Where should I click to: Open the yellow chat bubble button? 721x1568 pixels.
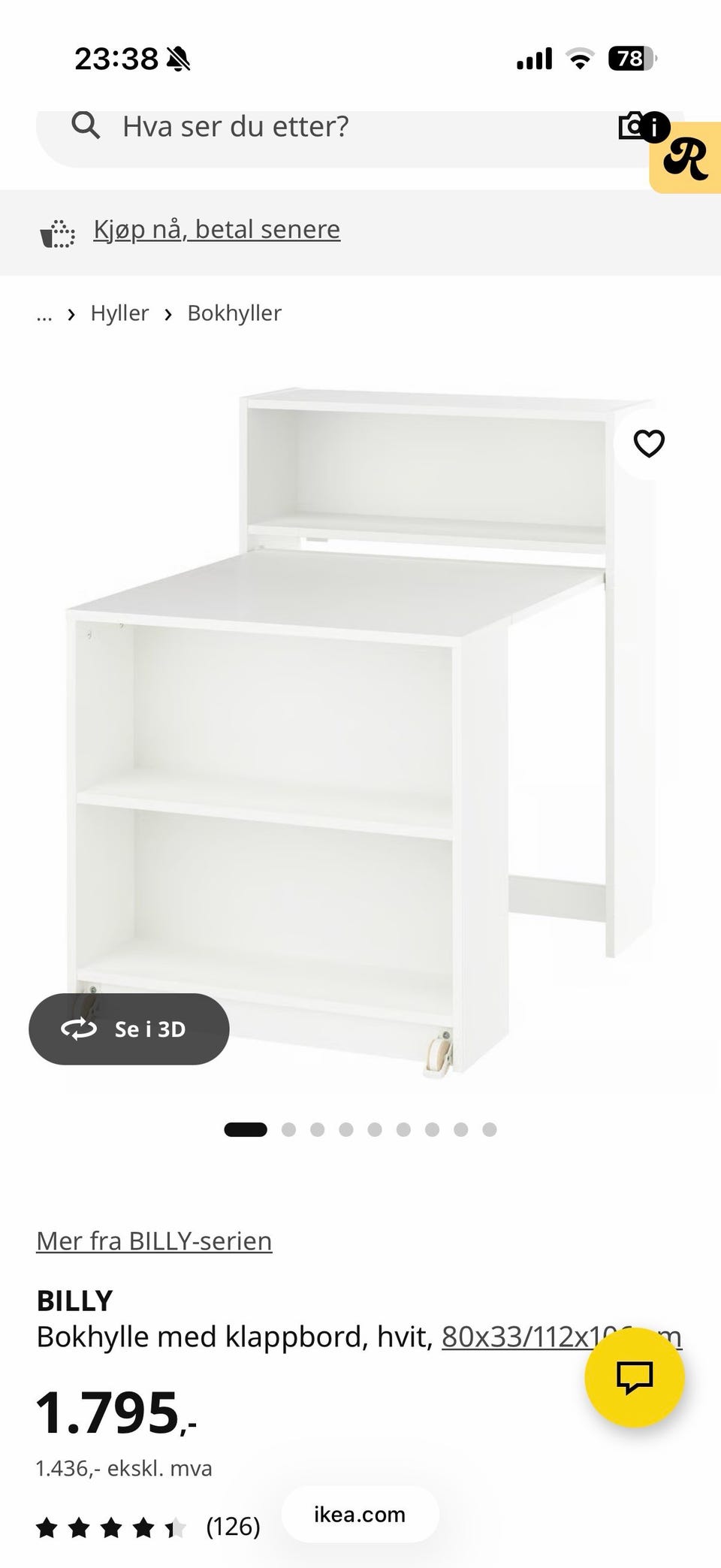coord(635,1377)
